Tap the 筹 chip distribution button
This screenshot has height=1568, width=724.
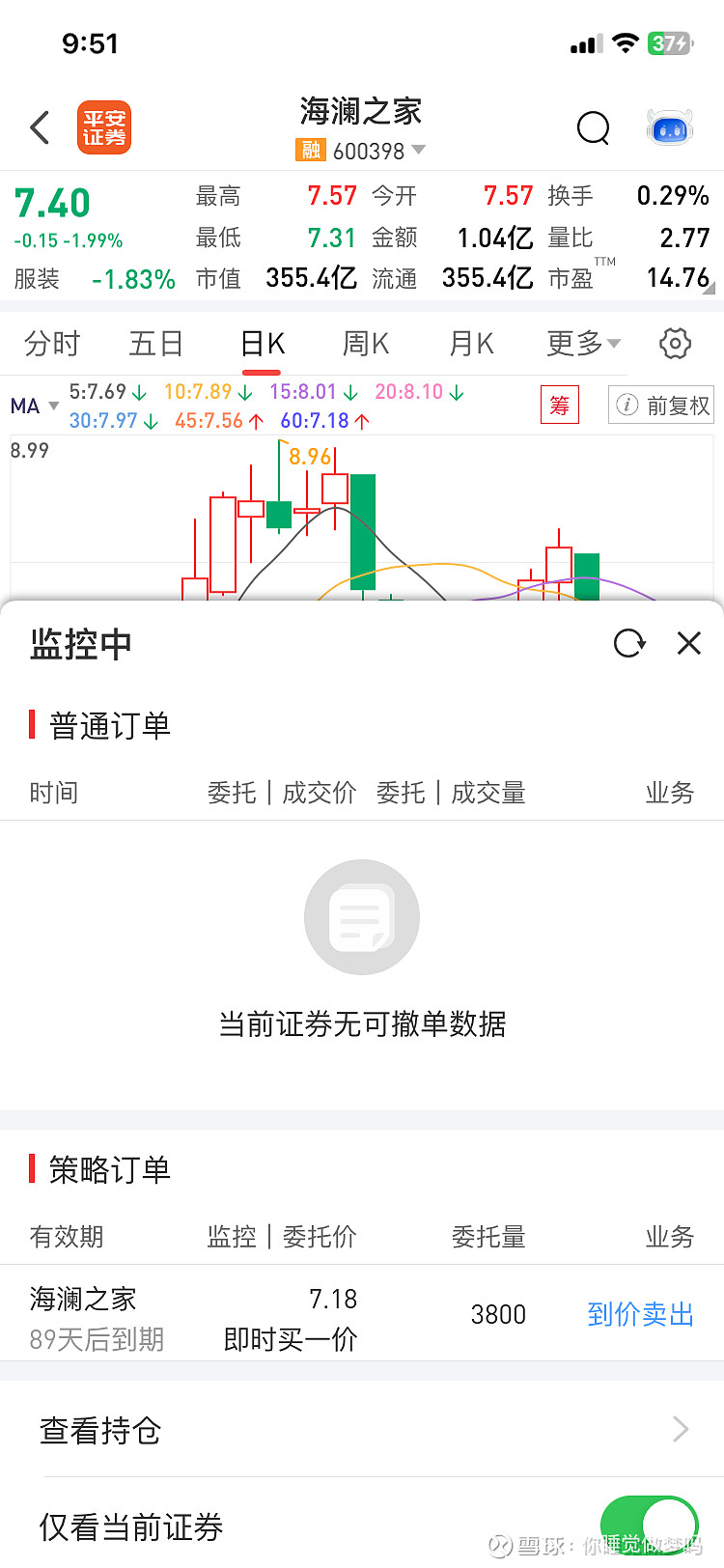pyautogui.click(x=560, y=406)
